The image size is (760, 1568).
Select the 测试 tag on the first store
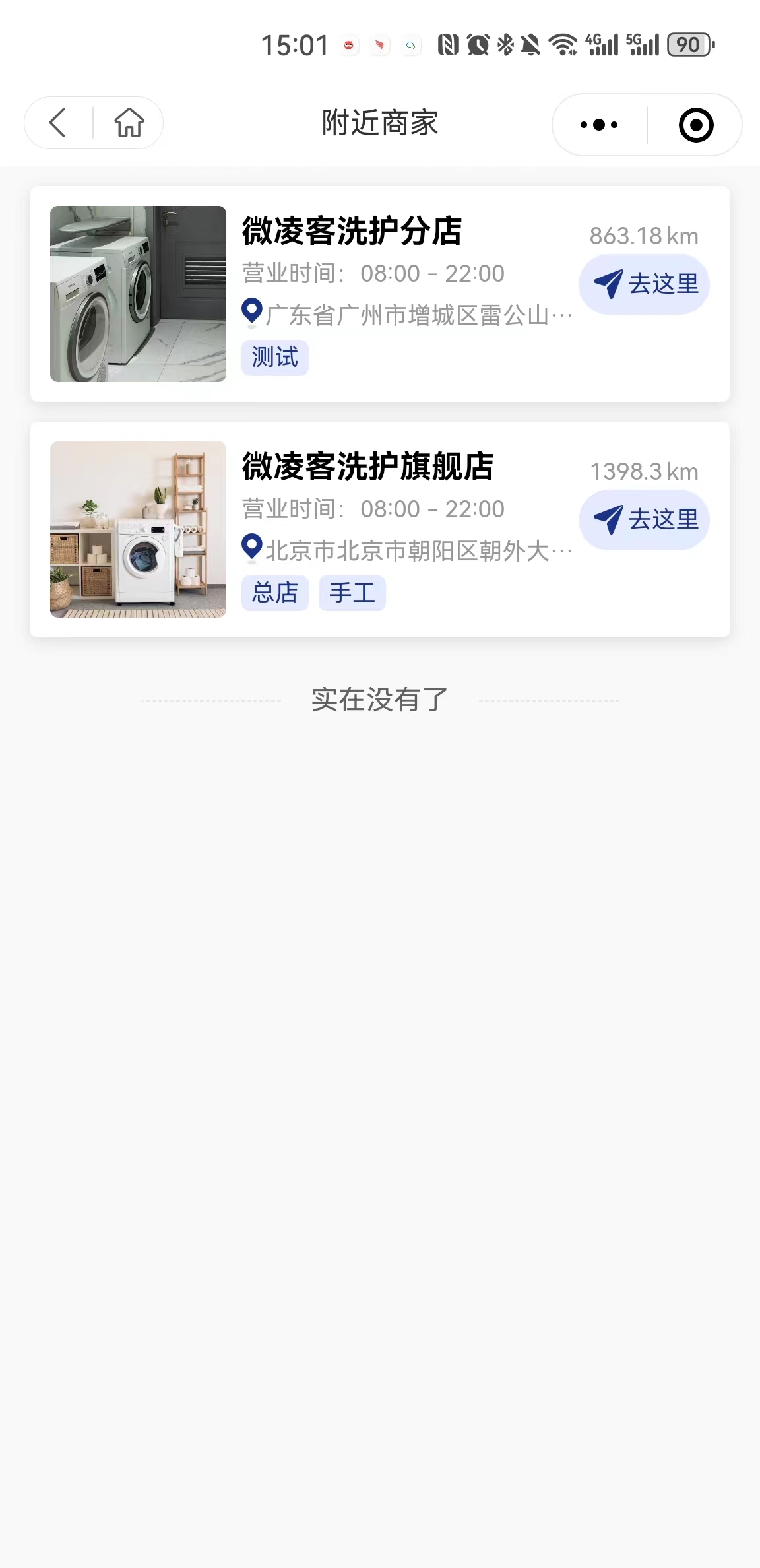pyautogui.click(x=274, y=357)
